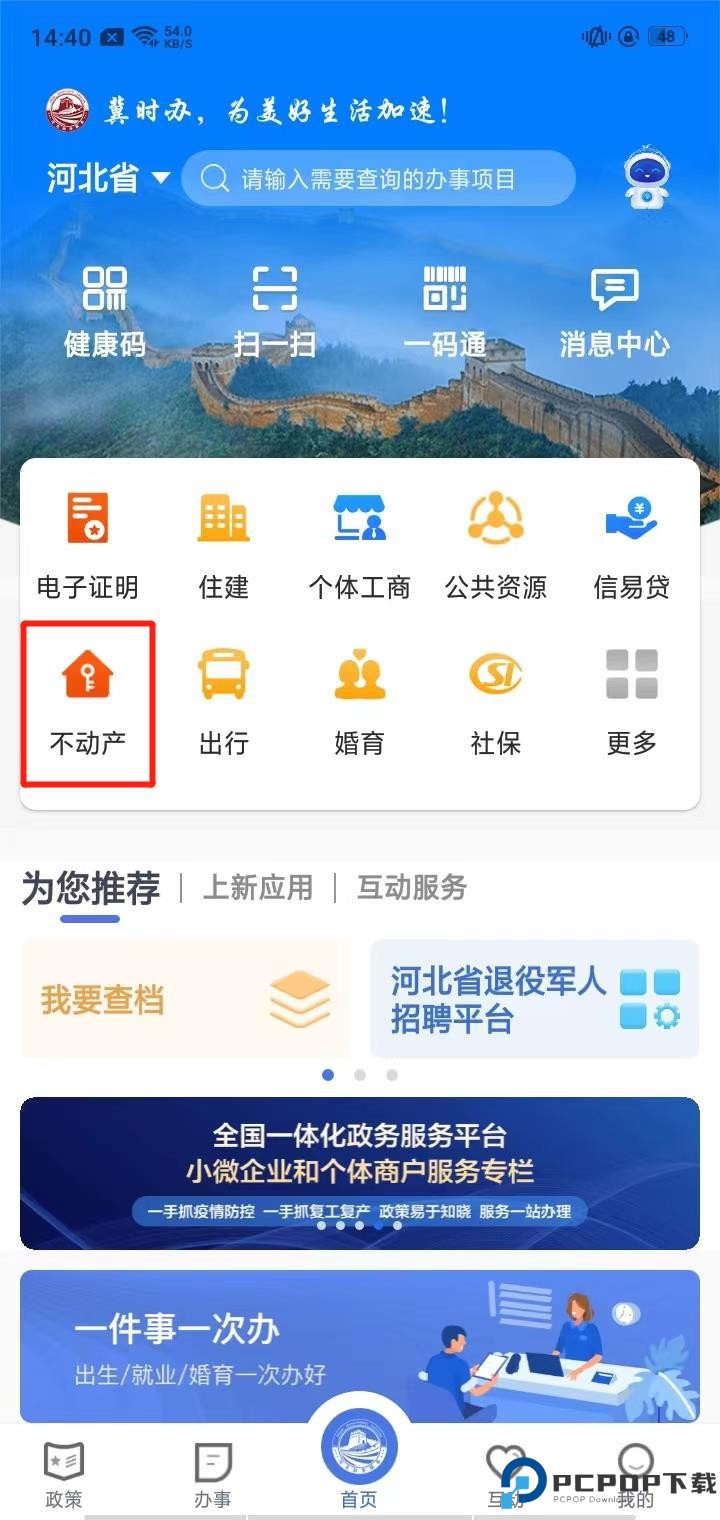Tap the search box for 办事项目

[x=378, y=179]
